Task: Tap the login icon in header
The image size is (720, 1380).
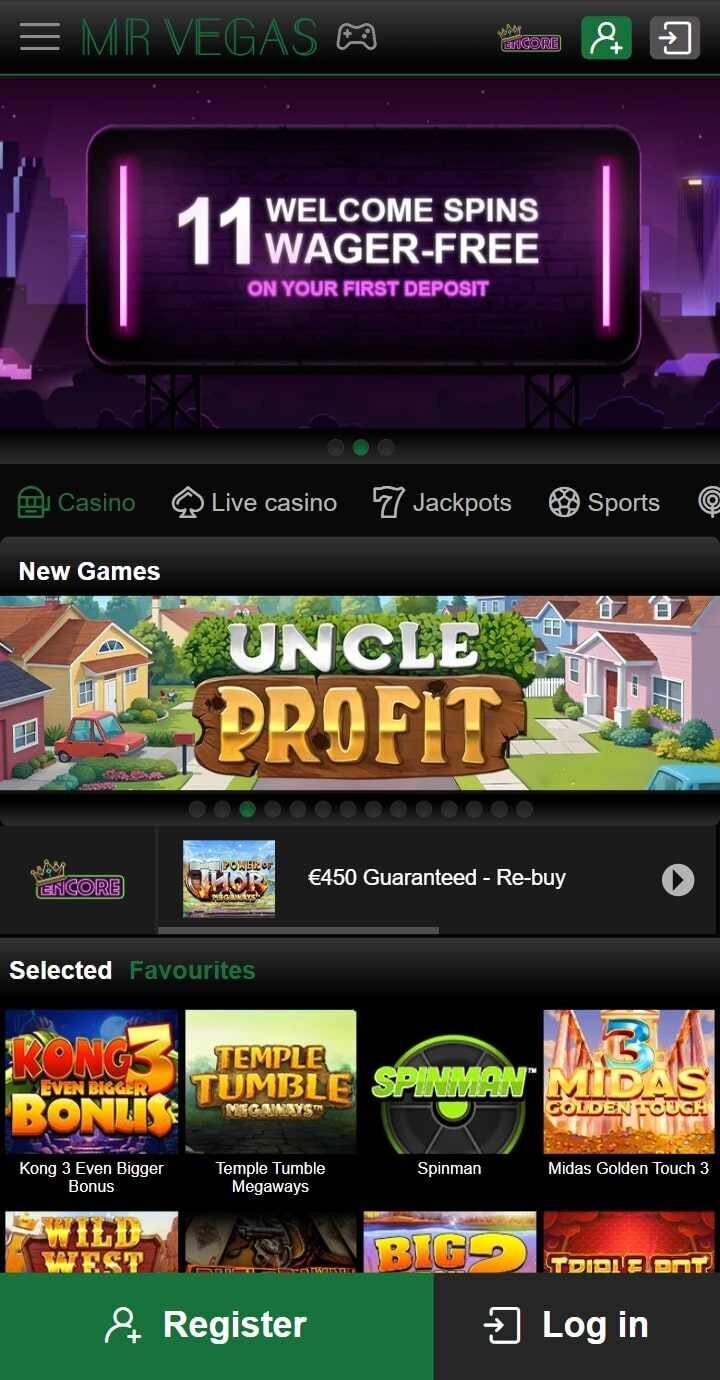Action: (675, 38)
